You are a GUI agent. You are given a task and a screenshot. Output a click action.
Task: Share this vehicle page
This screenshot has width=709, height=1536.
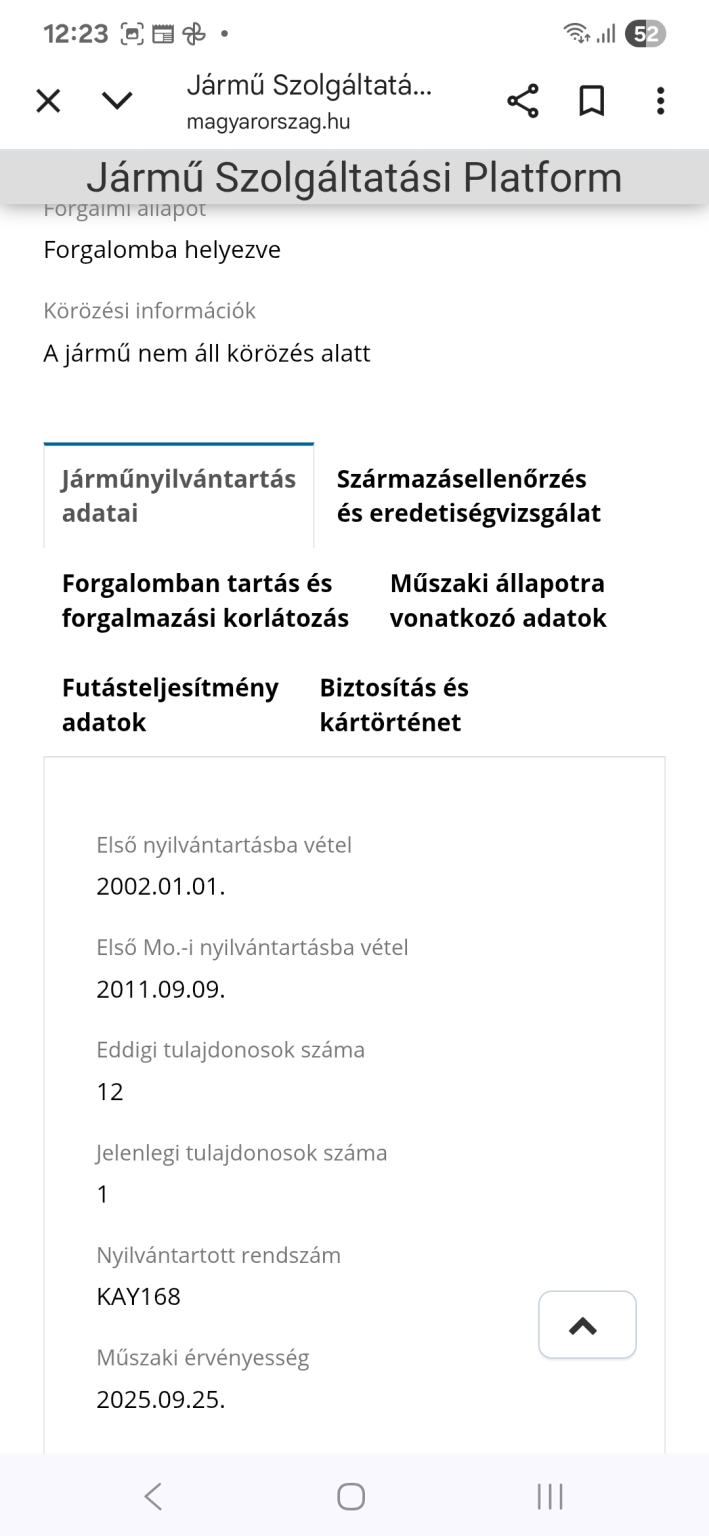[x=523, y=101]
